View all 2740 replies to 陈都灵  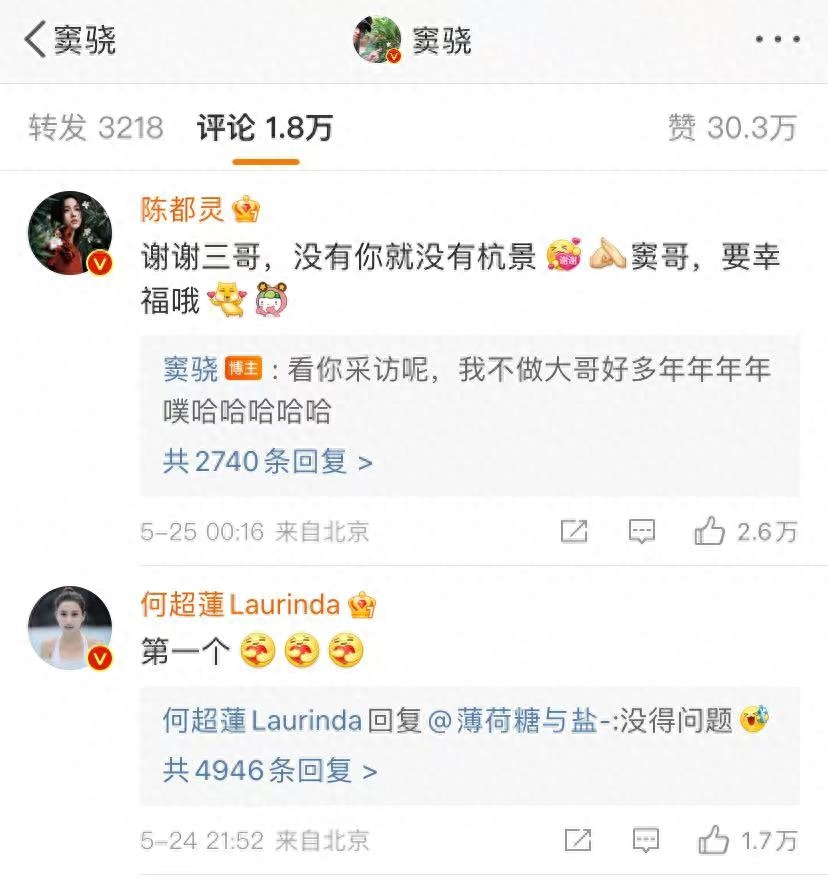pos(268,461)
